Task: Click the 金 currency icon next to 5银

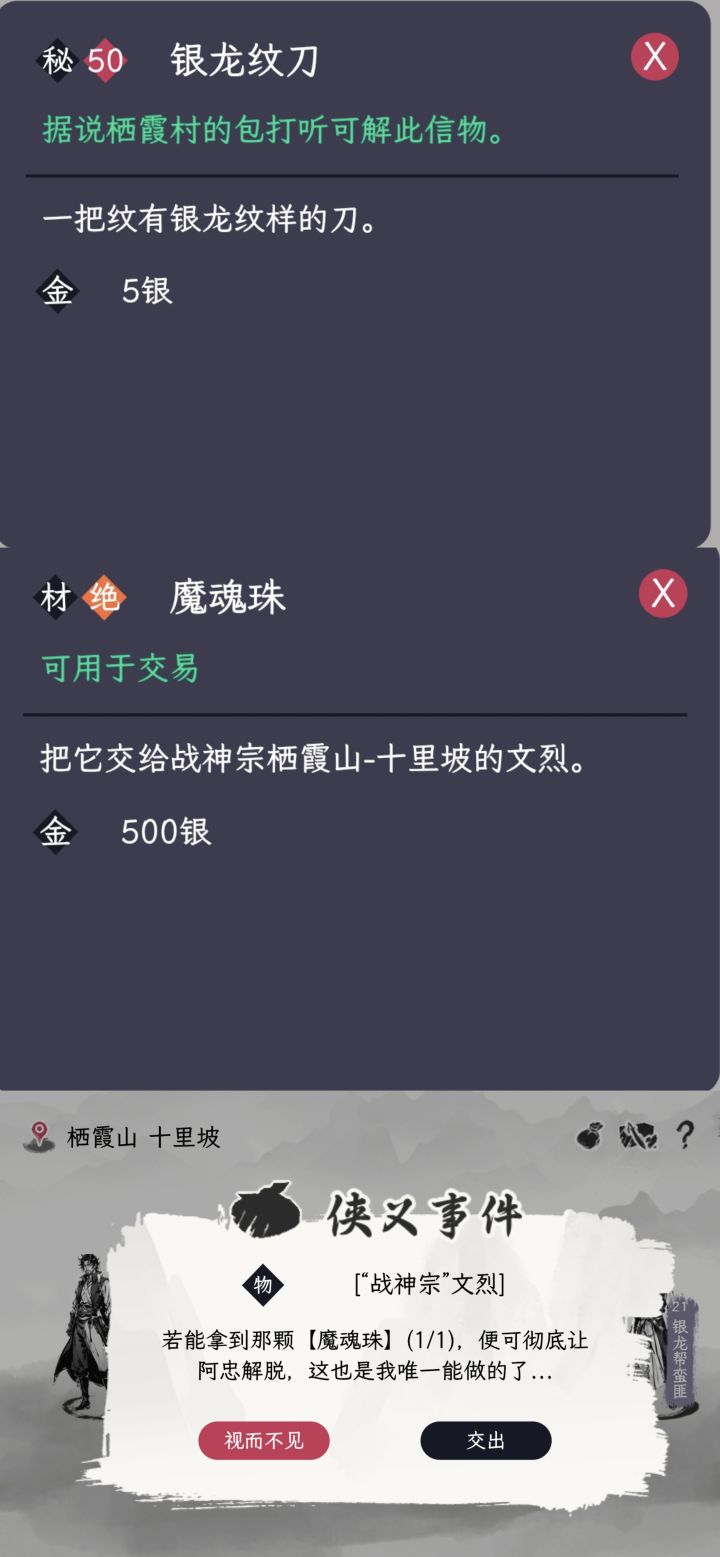Action: 57,293
